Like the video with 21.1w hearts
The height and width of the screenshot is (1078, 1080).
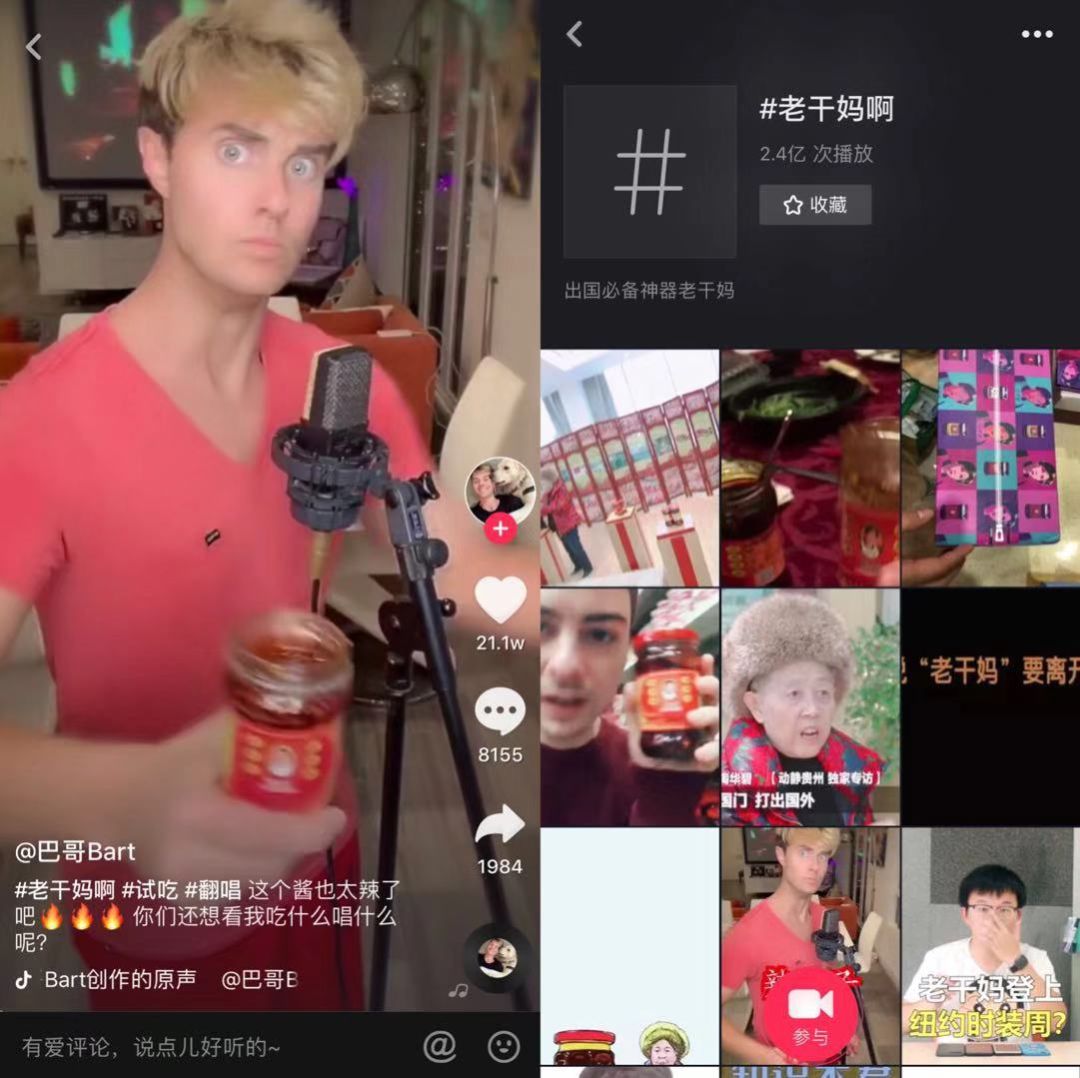click(500, 600)
